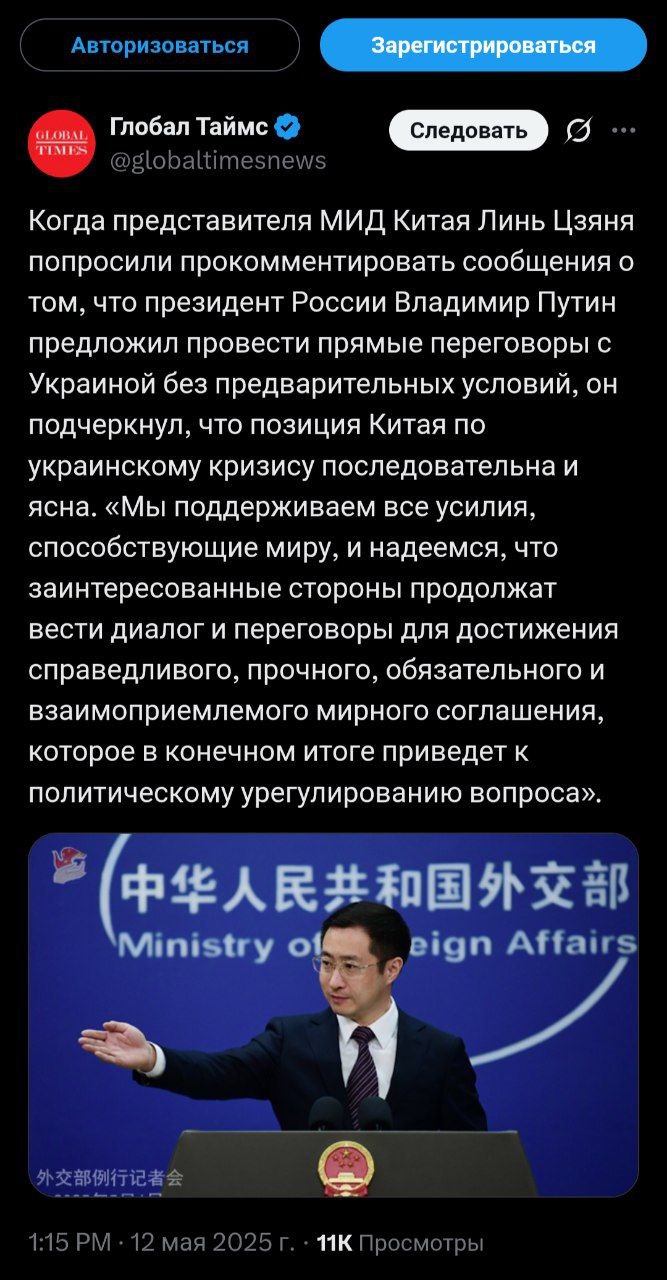The height and width of the screenshot is (1280, 667).
Task: Open the attached press briefing photo
Action: (x=333, y=1015)
